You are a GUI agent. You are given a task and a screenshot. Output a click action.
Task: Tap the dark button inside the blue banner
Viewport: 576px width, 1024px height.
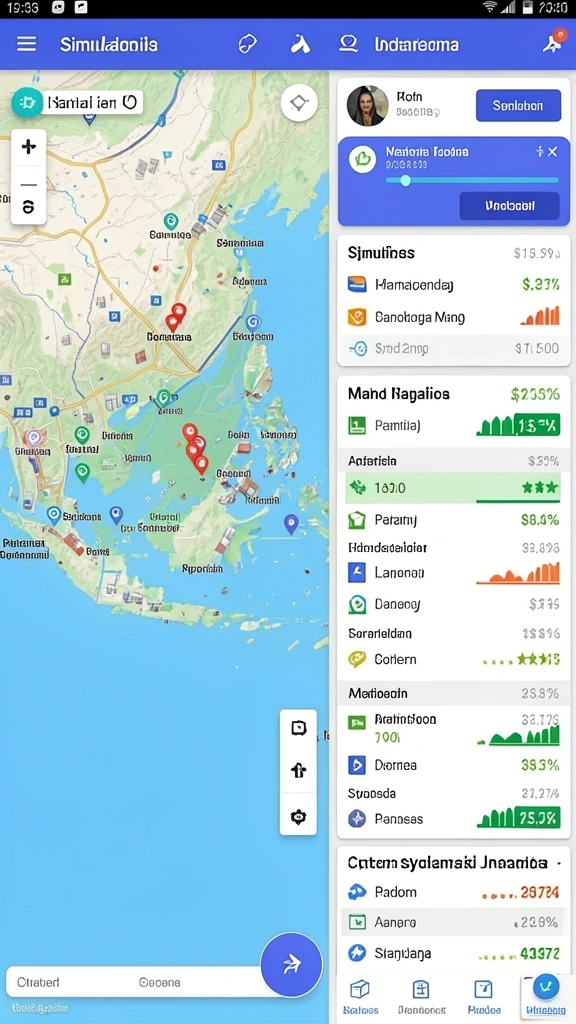pos(509,206)
